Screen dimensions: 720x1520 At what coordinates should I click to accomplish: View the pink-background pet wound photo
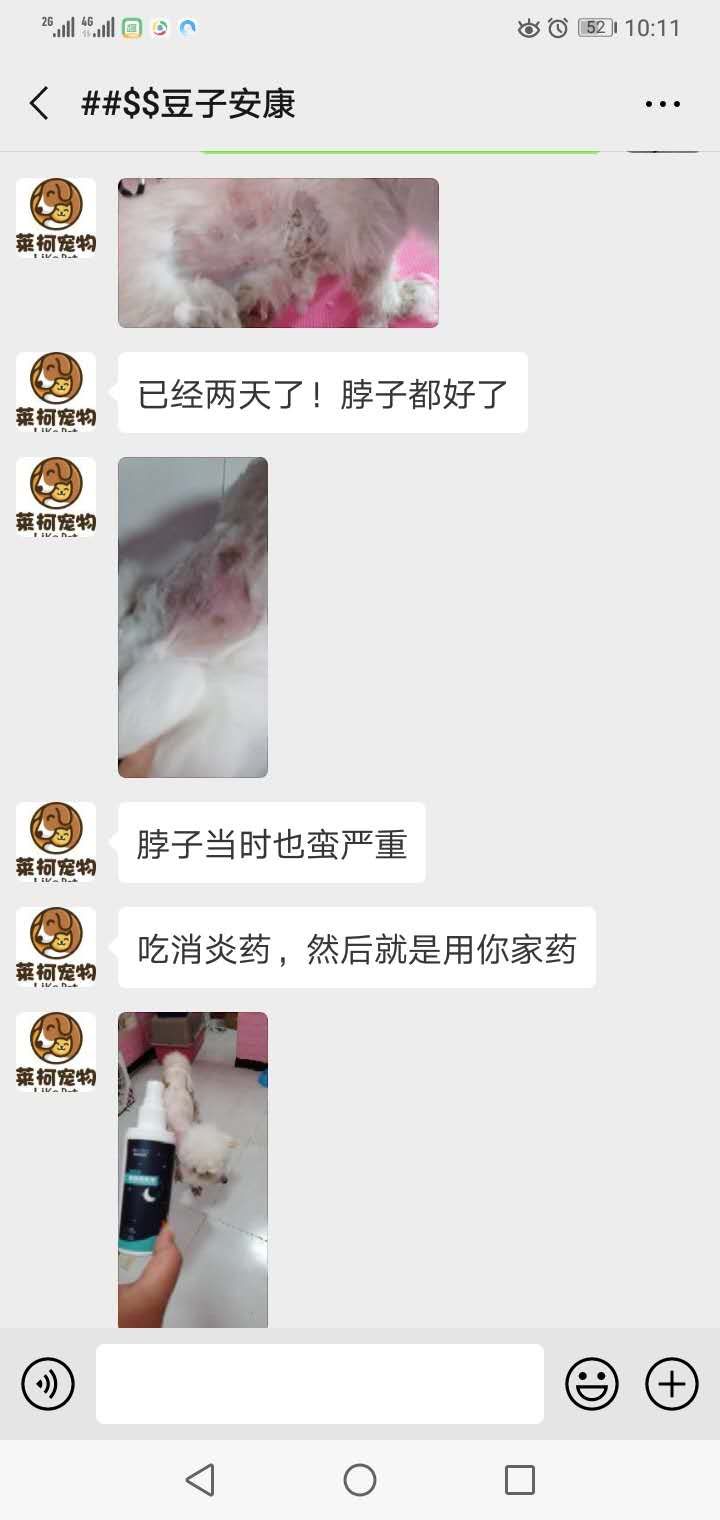[278, 253]
